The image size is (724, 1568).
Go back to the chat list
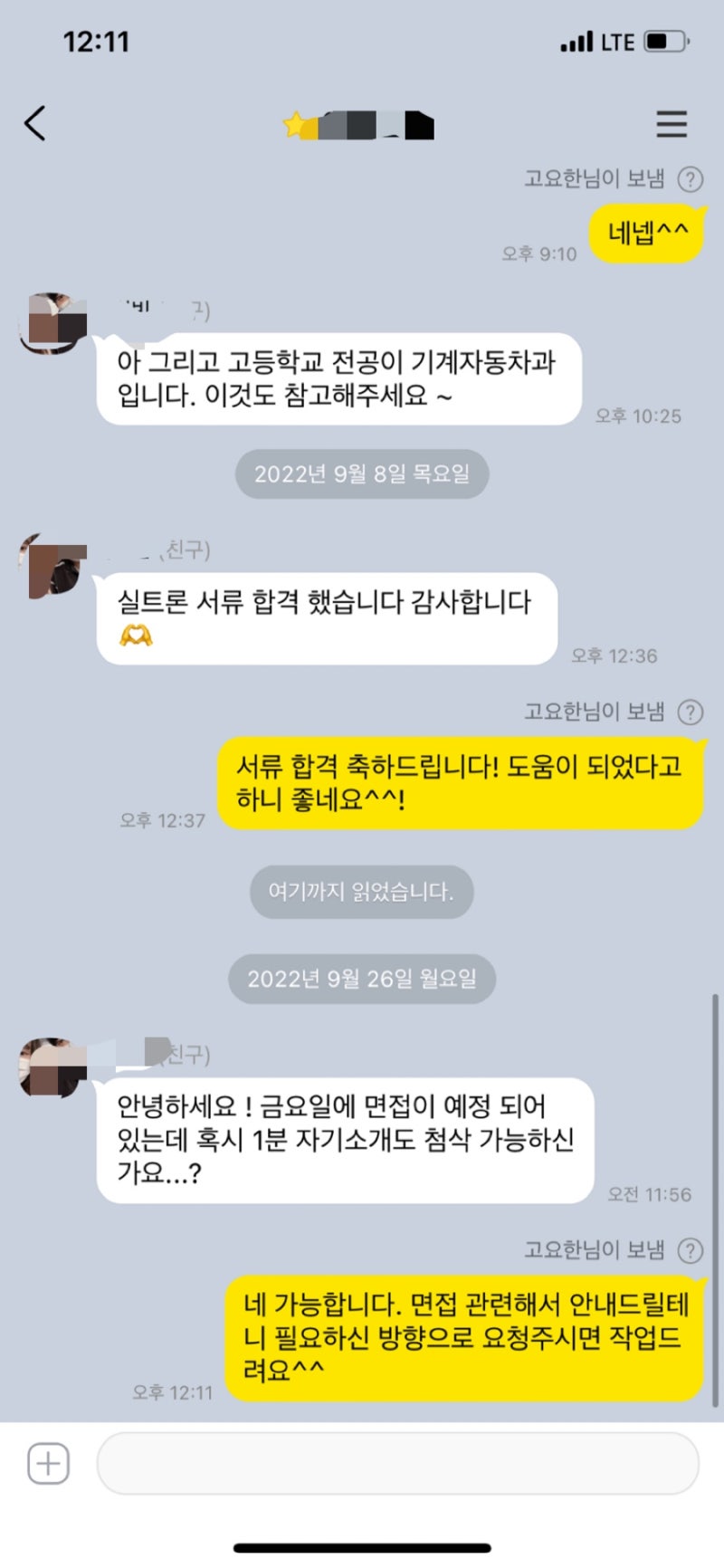pyautogui.click(x=34, y=124)
